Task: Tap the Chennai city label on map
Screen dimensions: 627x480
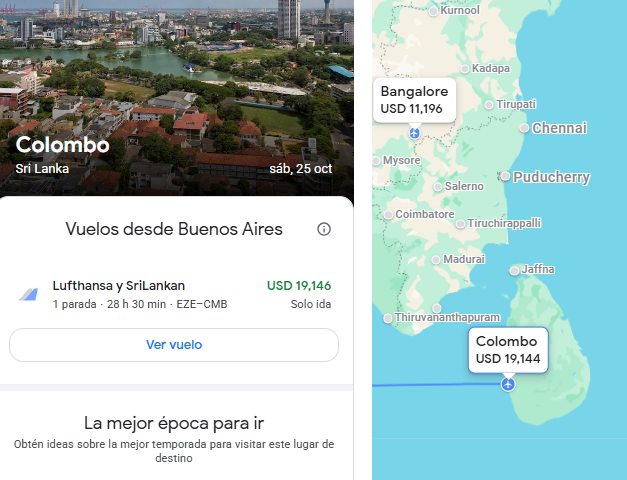Action: [558, 128]
